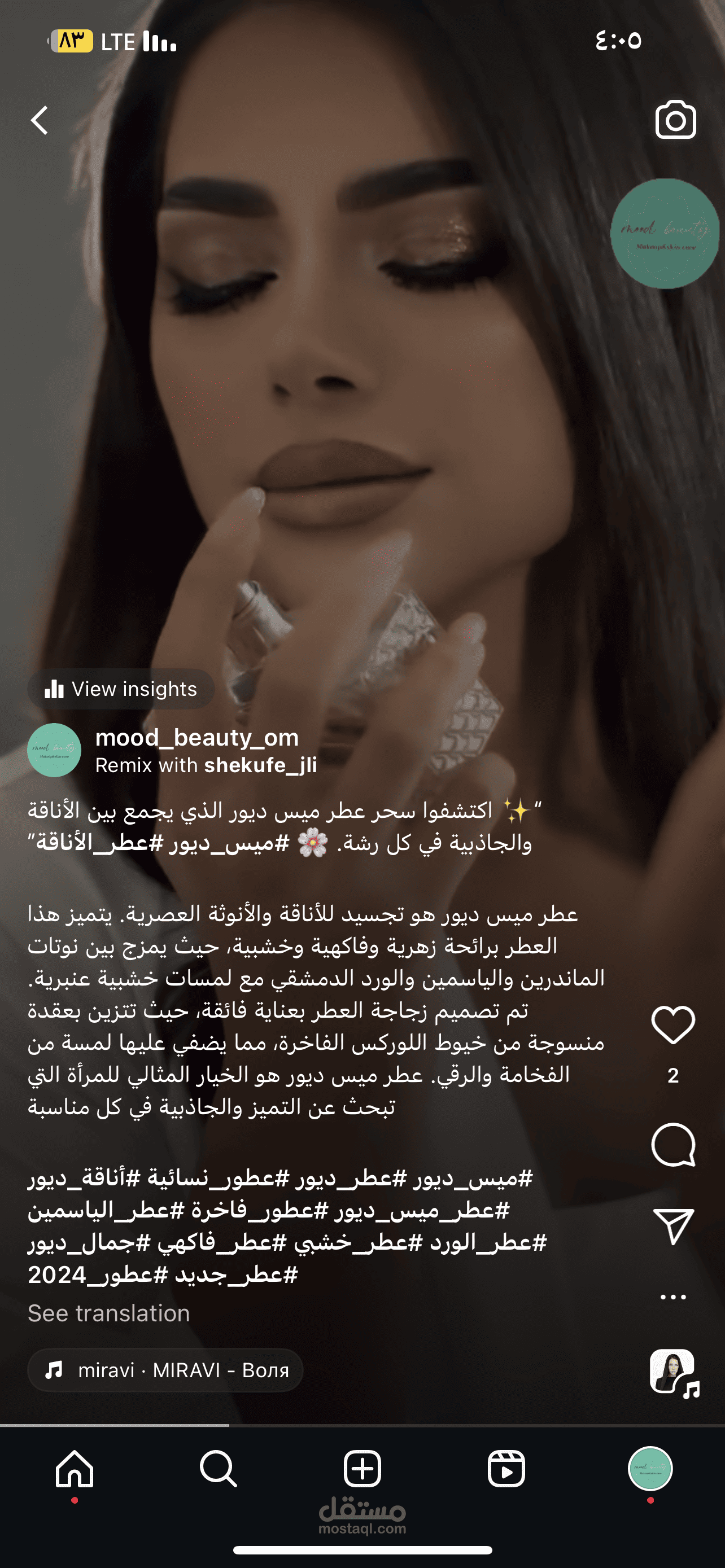The height and width of the screenshot is (1568, 725).
Task: Switch to the Search tab
Action: 218,1469
